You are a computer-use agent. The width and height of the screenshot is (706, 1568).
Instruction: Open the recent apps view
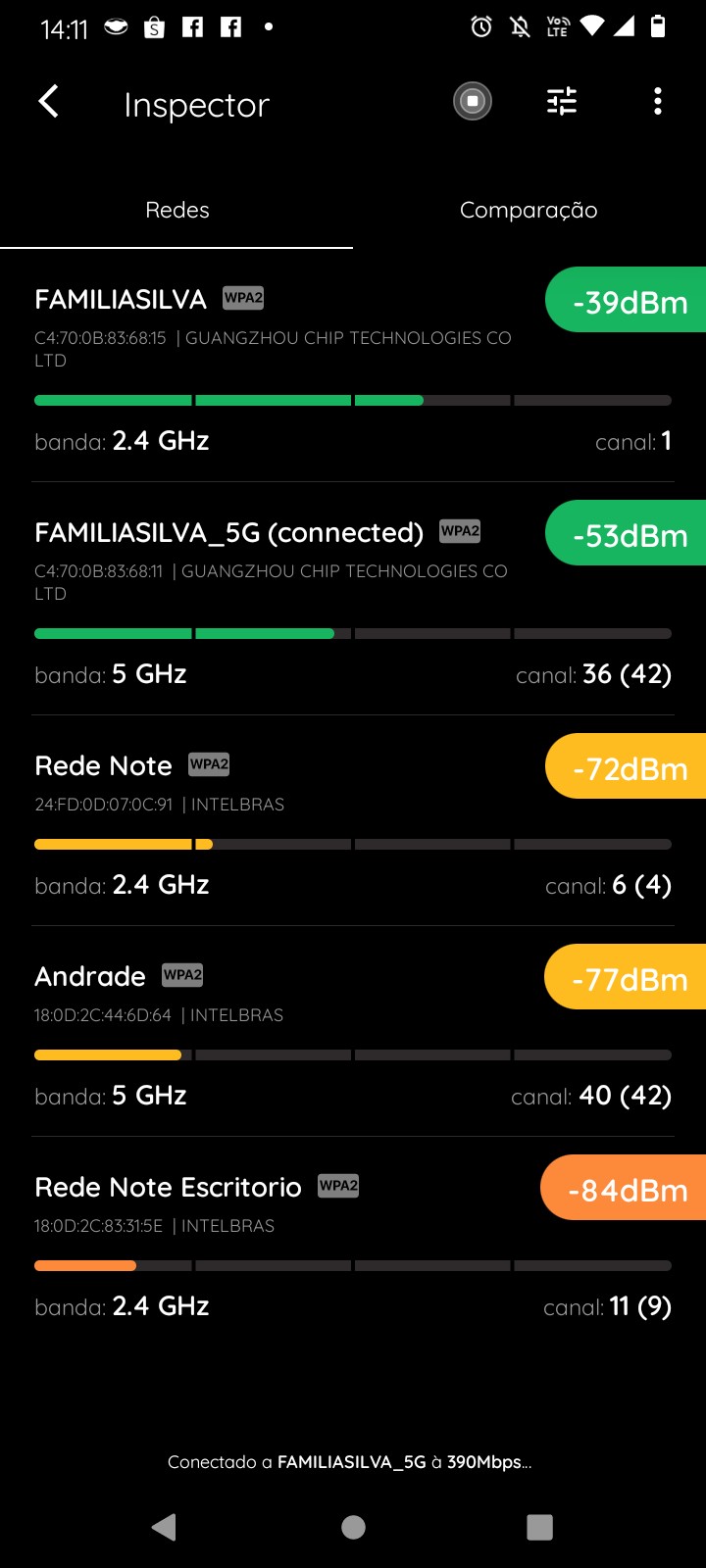tap(539, 1527)
